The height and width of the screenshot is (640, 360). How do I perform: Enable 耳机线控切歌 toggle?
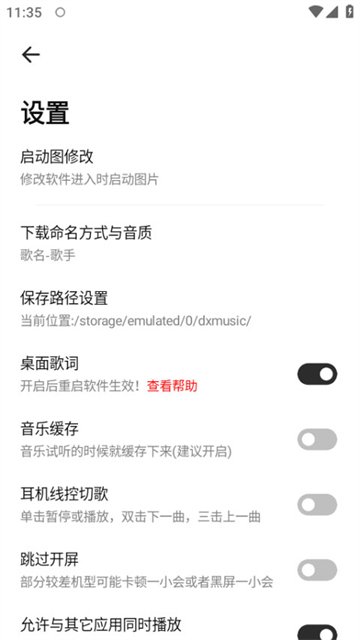pyautogui.click(x=317, y=505)
